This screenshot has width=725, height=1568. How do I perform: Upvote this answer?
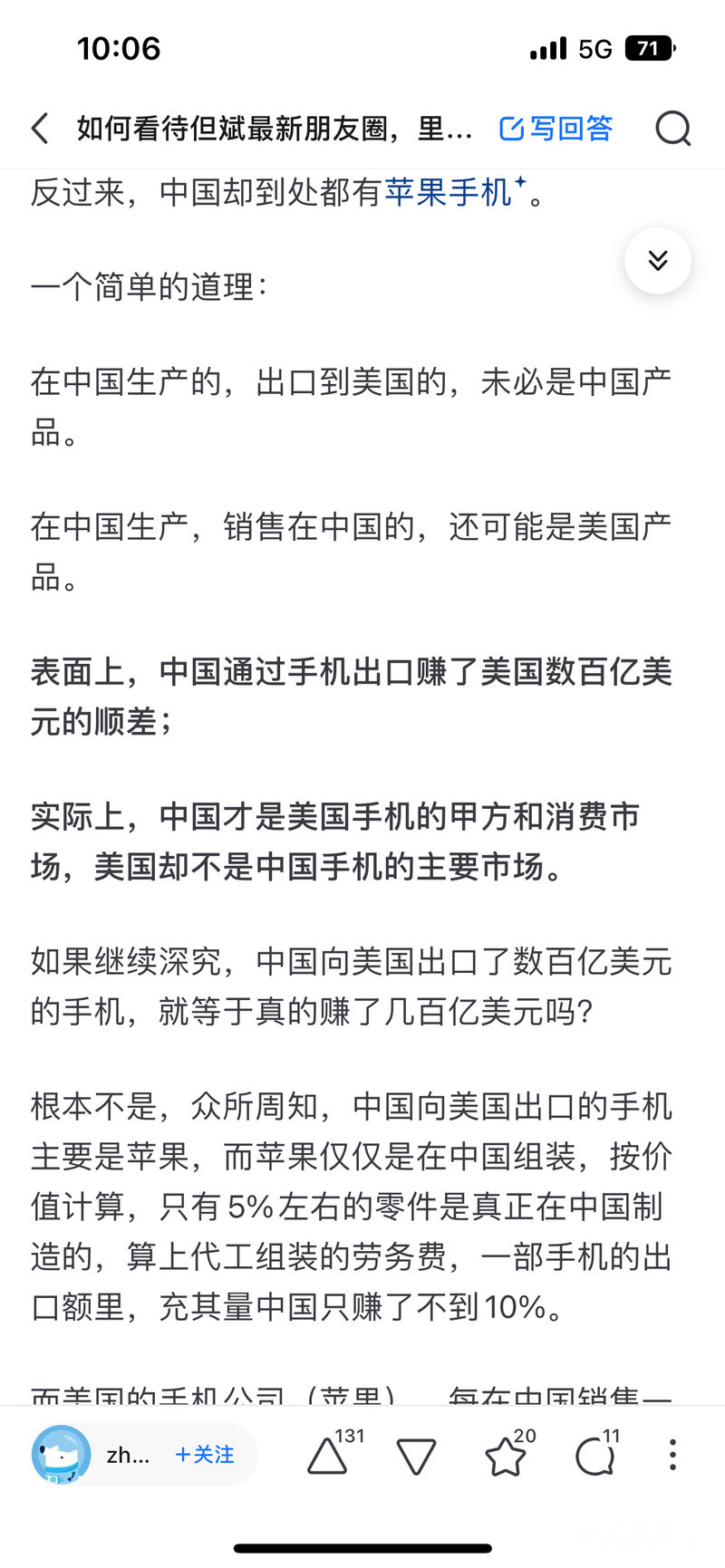pyautogui.click(x=328, y=1457)
